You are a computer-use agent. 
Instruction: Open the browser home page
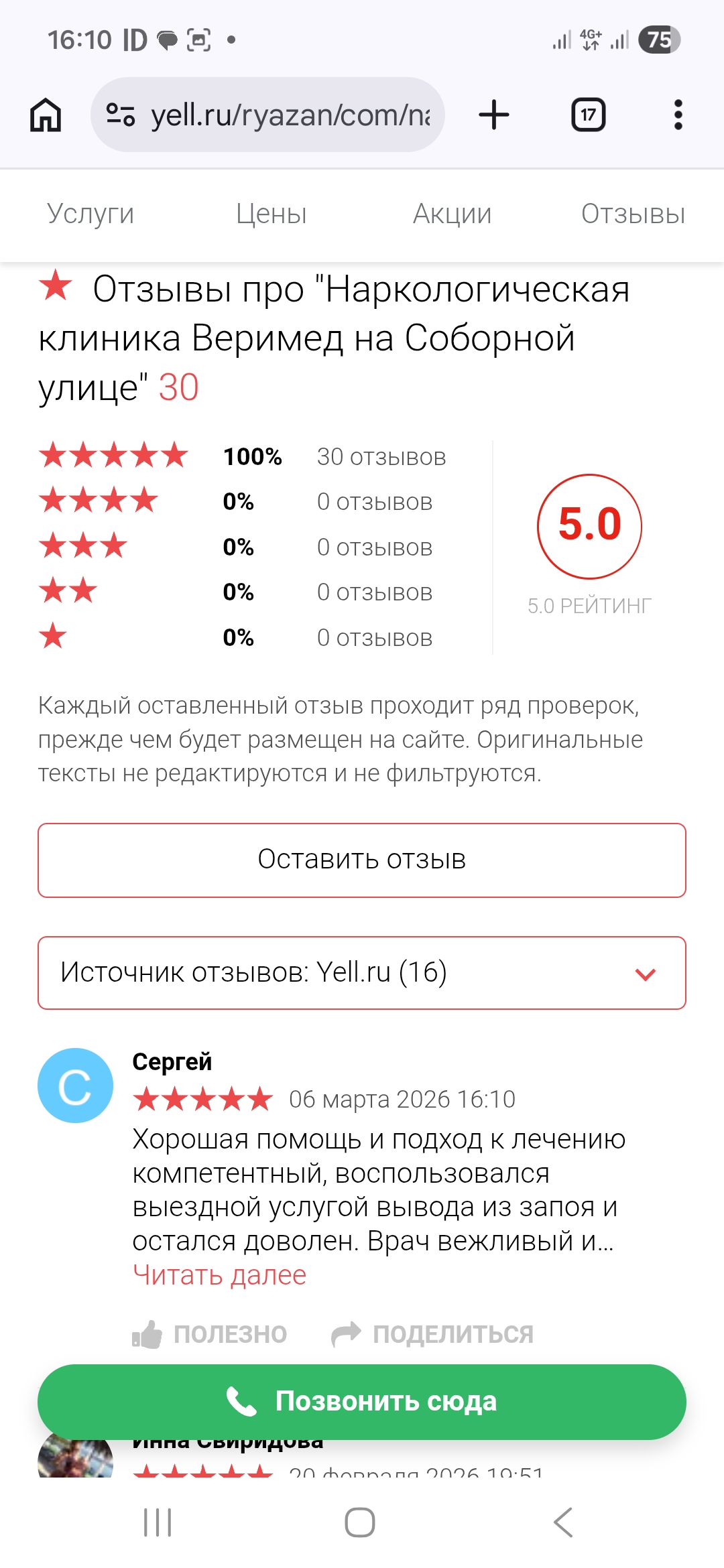point(46,115)
